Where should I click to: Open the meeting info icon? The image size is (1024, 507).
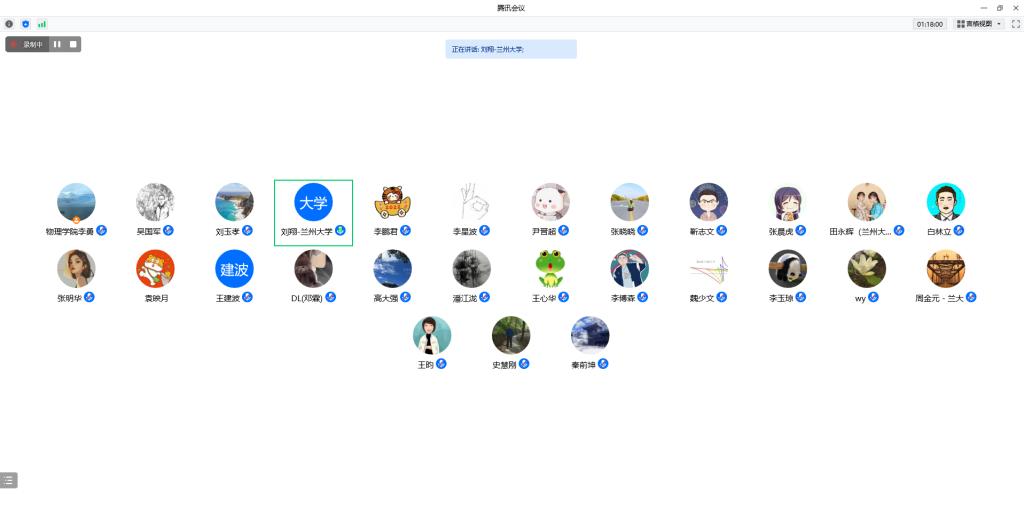[9, 24]
